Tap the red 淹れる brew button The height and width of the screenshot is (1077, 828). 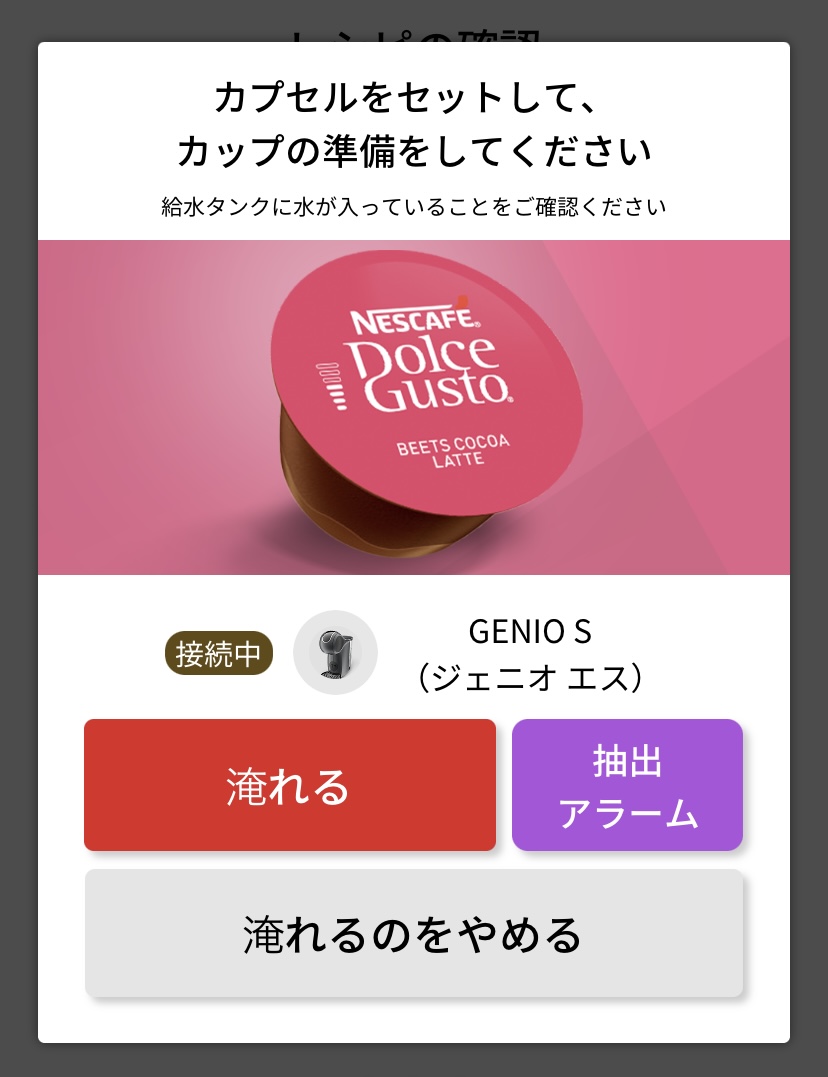point(289,786)
